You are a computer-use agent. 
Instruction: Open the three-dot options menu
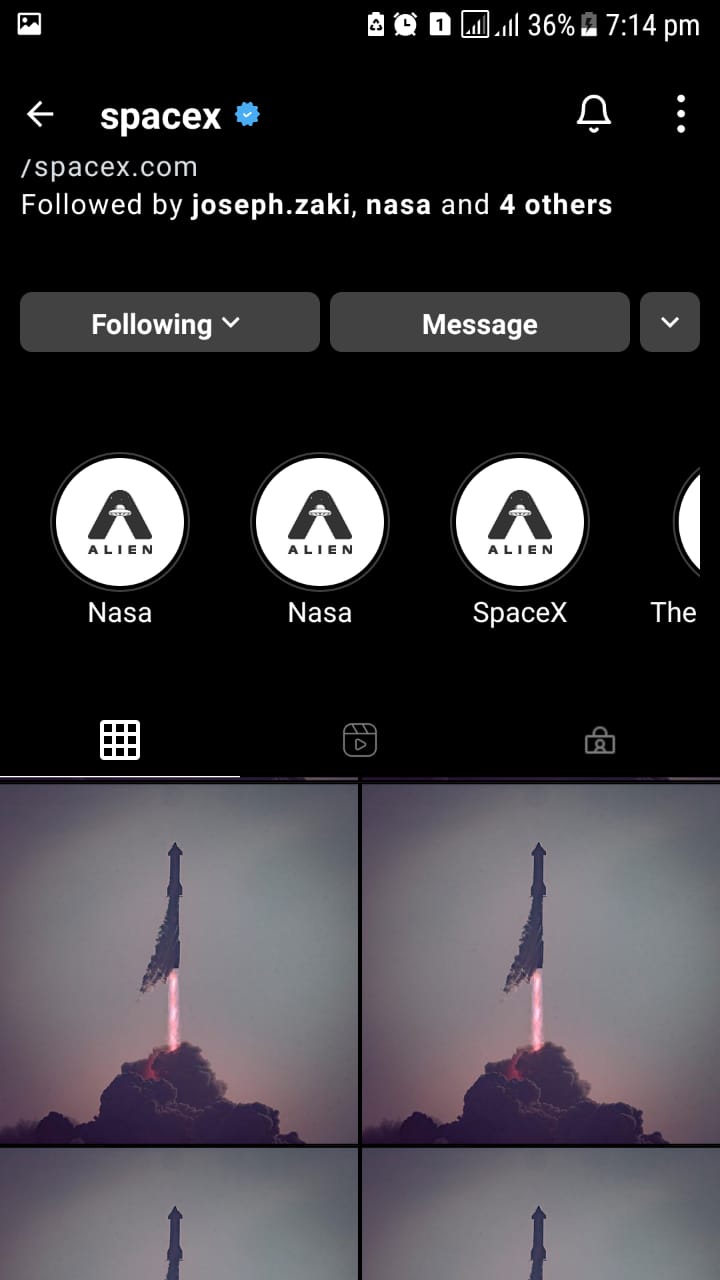(681, 114)
